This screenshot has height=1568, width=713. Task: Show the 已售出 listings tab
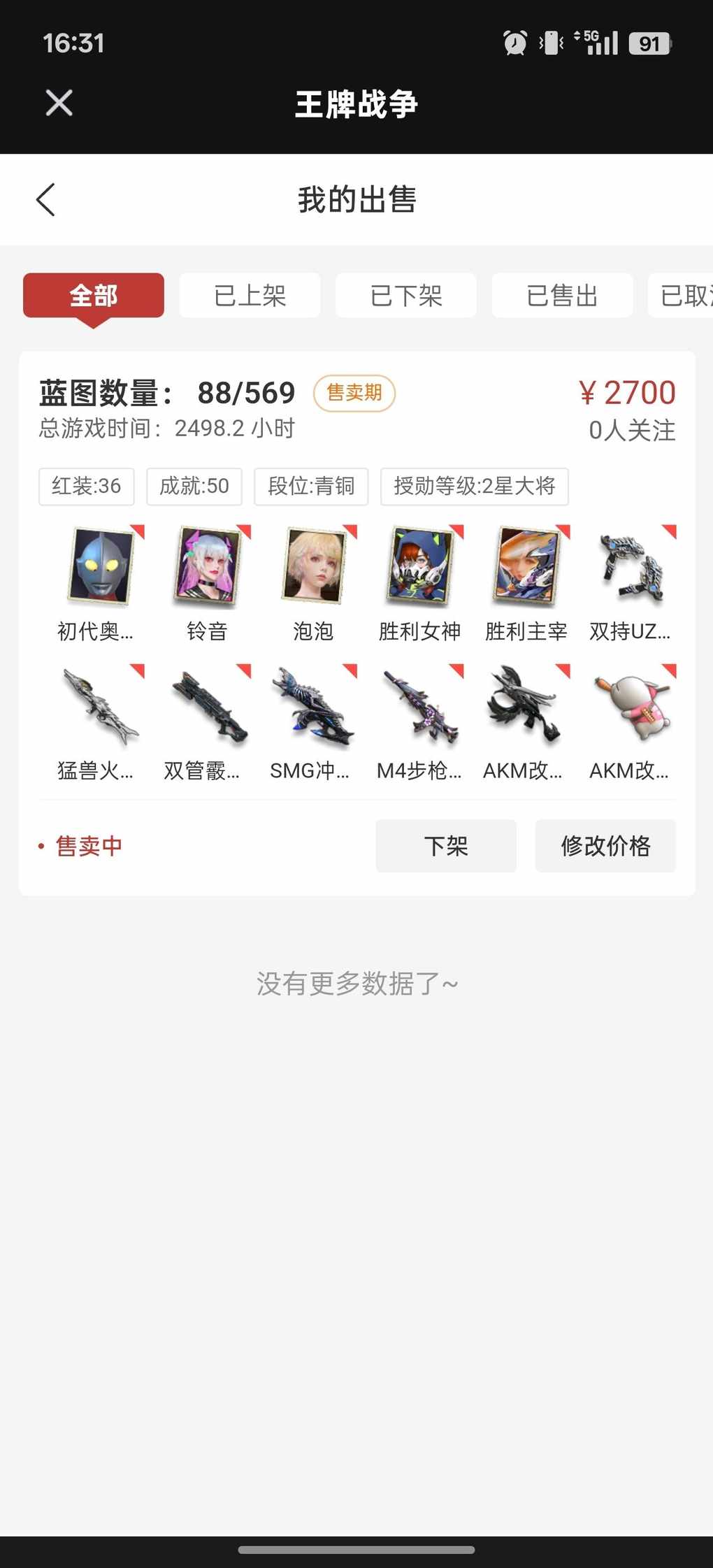(x=562, y=296)
